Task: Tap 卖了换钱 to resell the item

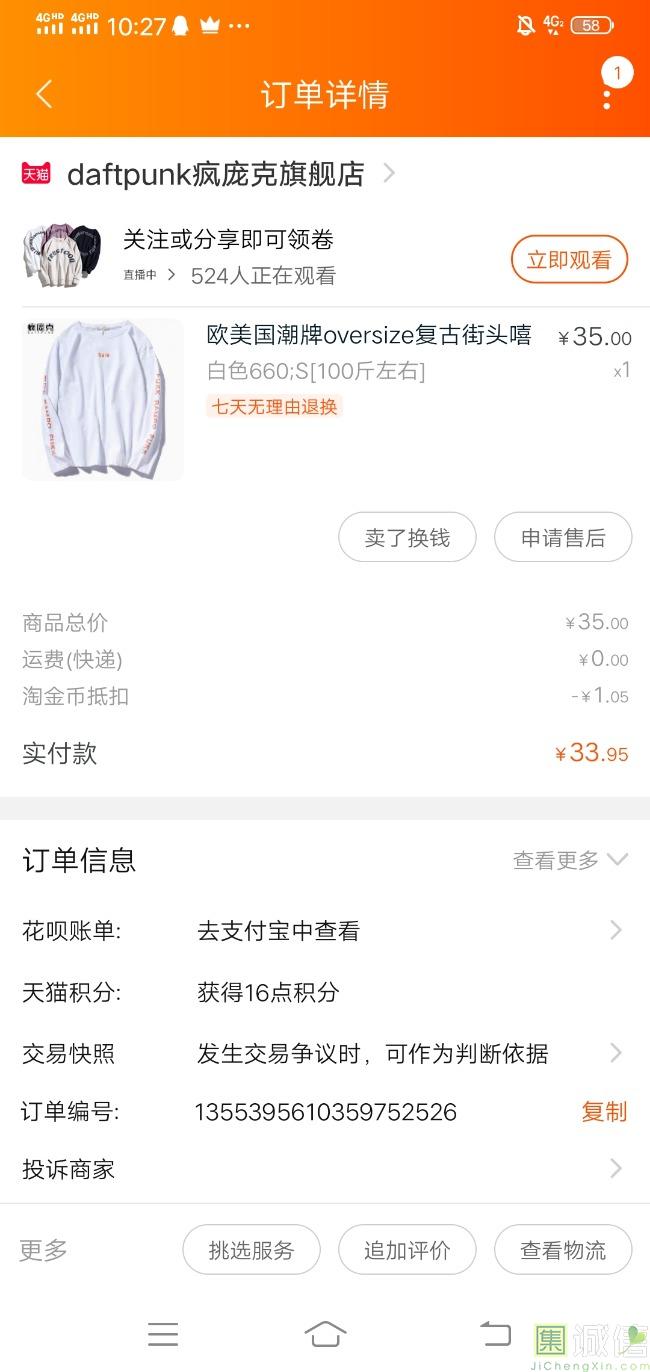Action: pyautogui.click(x=407, y=538)
